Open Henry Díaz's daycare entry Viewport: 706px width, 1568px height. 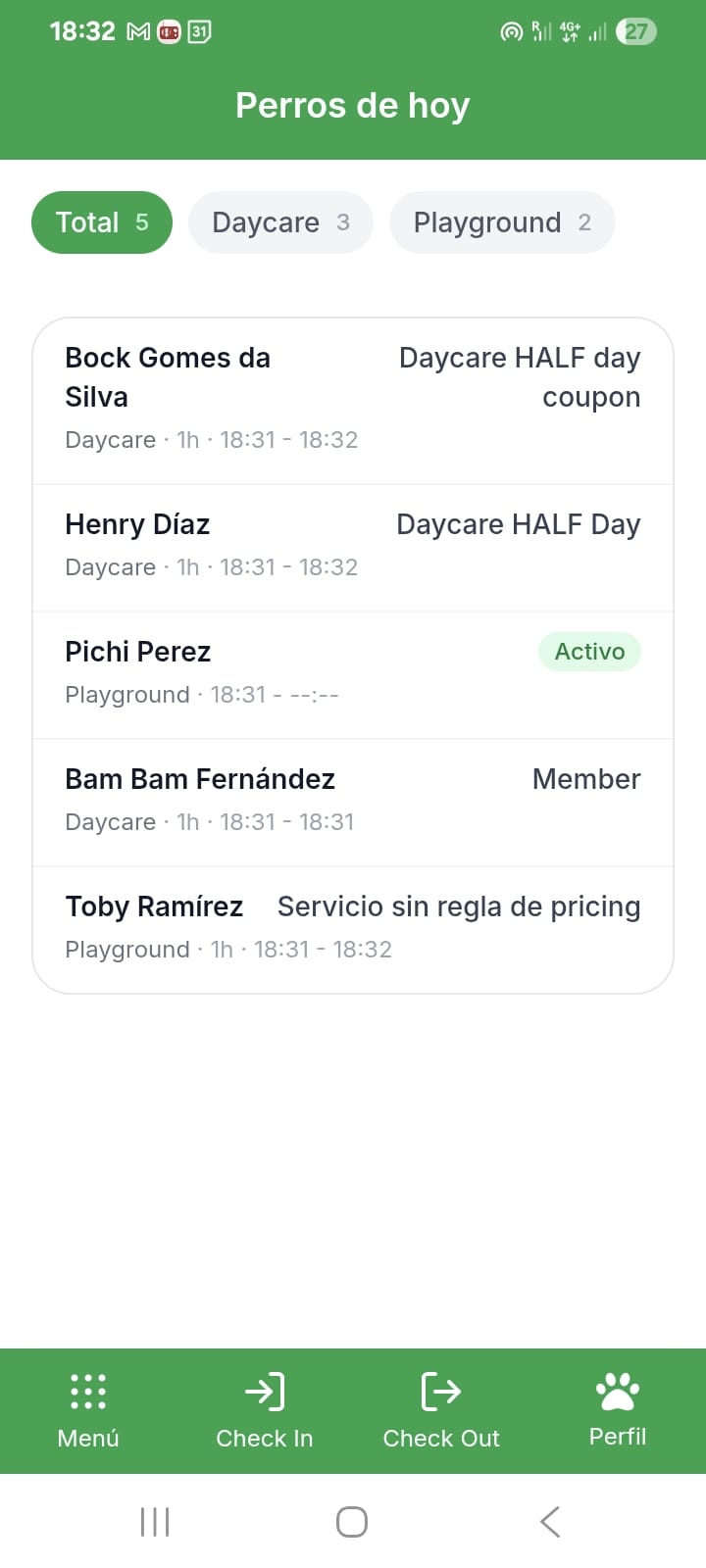coord(353,547)
